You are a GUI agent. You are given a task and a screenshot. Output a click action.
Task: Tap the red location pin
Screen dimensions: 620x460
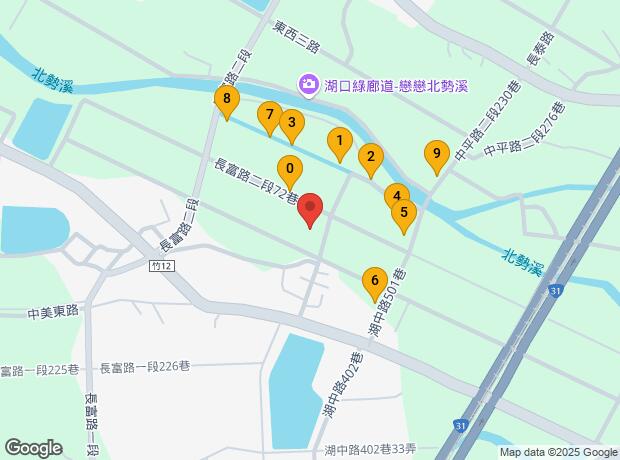coord(311,208)
